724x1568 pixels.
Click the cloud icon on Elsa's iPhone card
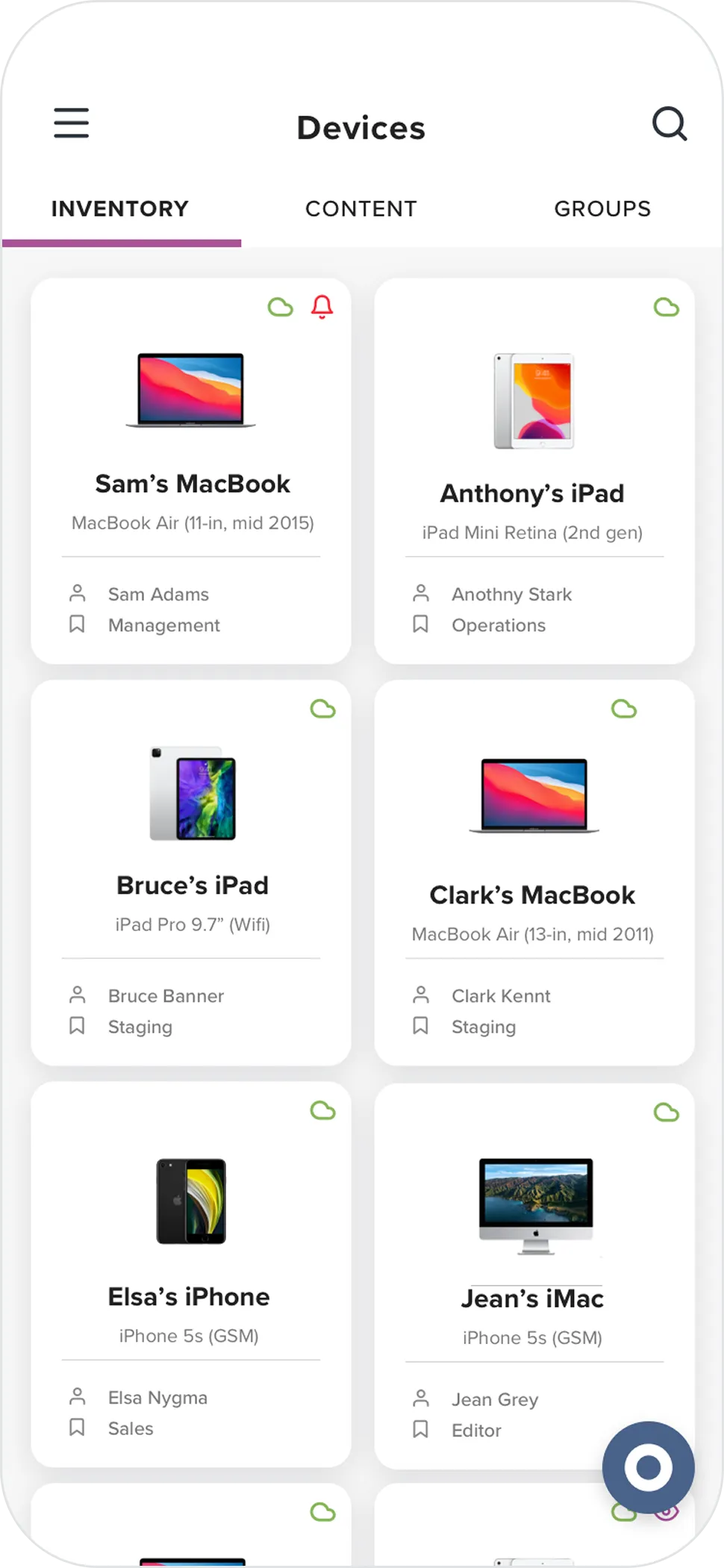coord(322,1112)
